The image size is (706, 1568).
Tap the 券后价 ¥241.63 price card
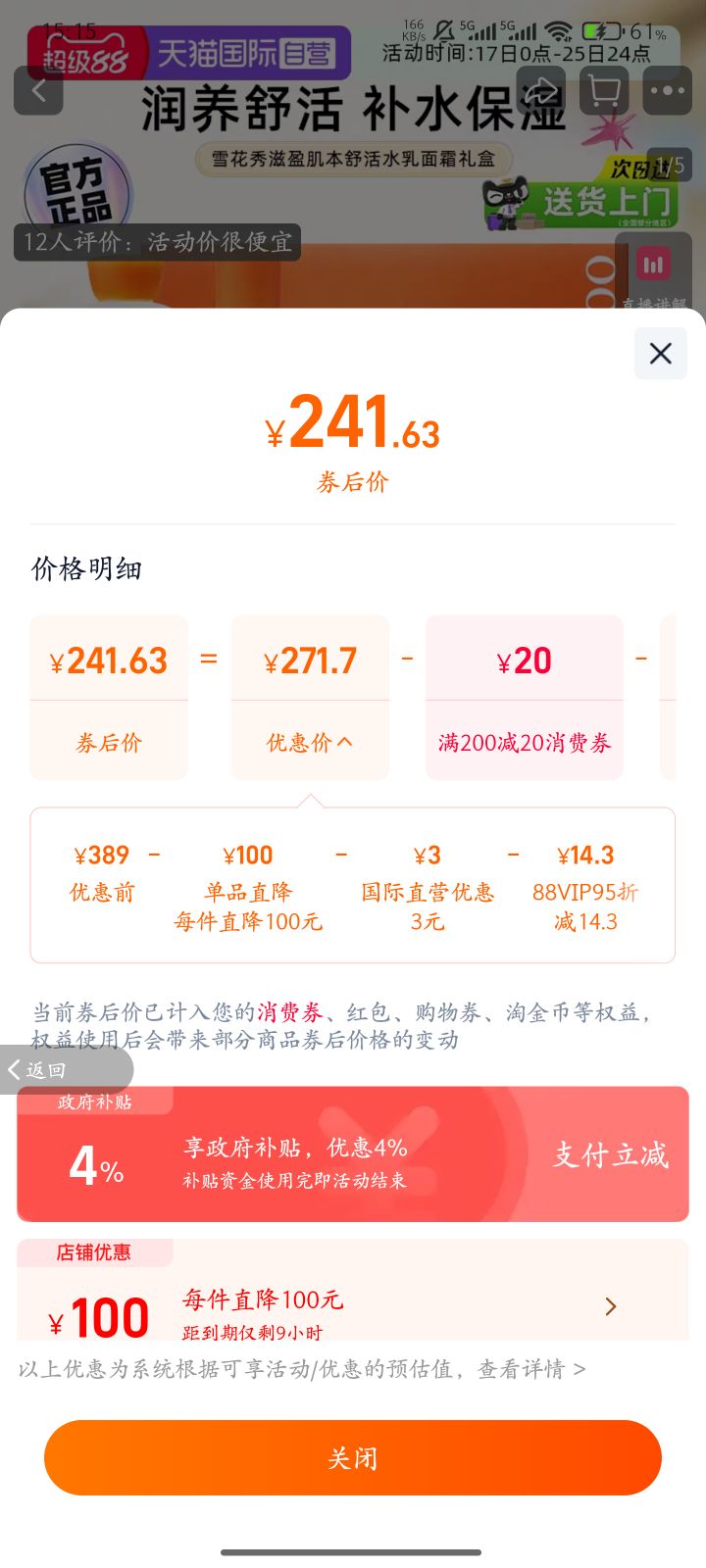tap(108, 698)
